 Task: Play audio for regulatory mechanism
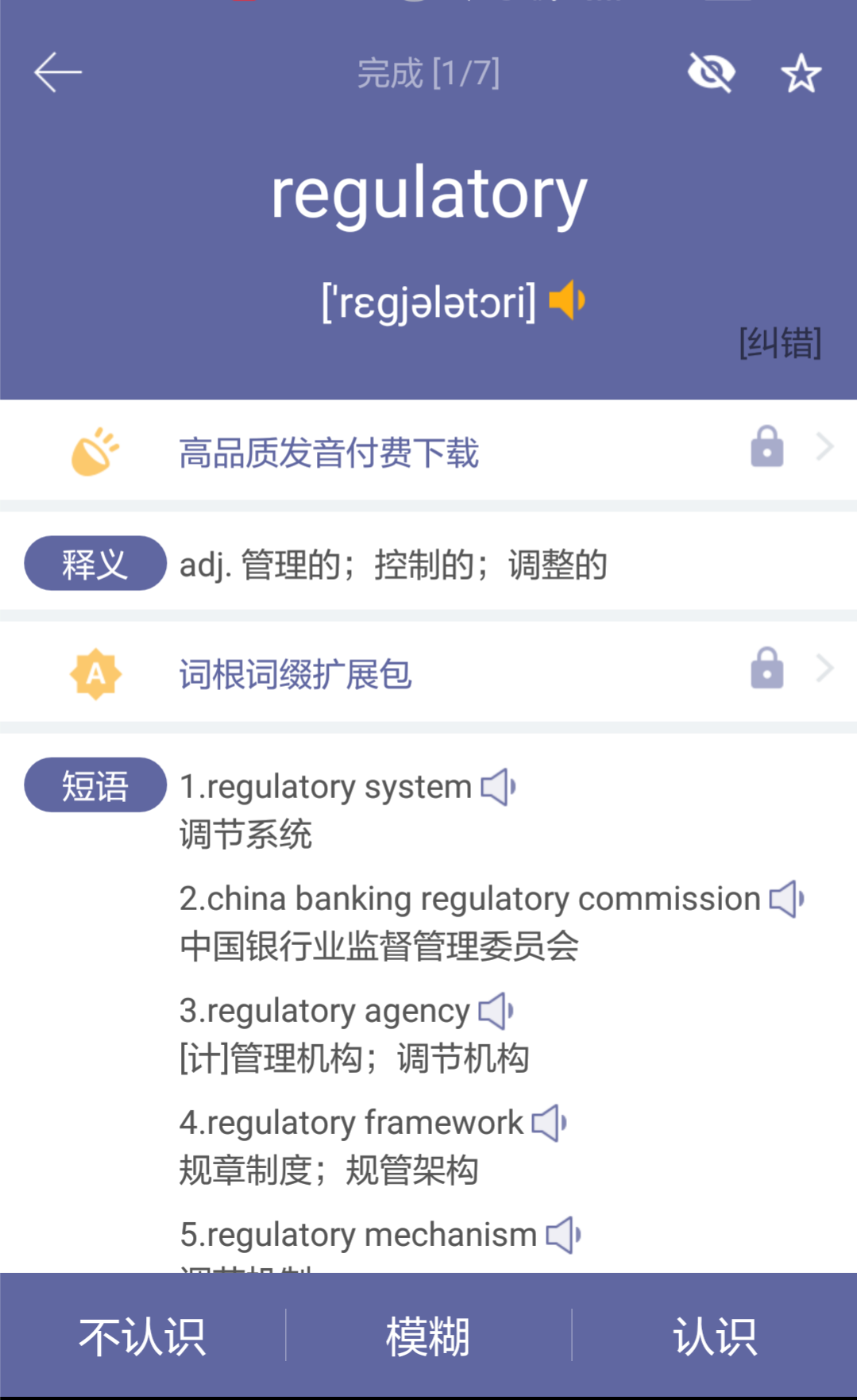tap(564, 1235)
